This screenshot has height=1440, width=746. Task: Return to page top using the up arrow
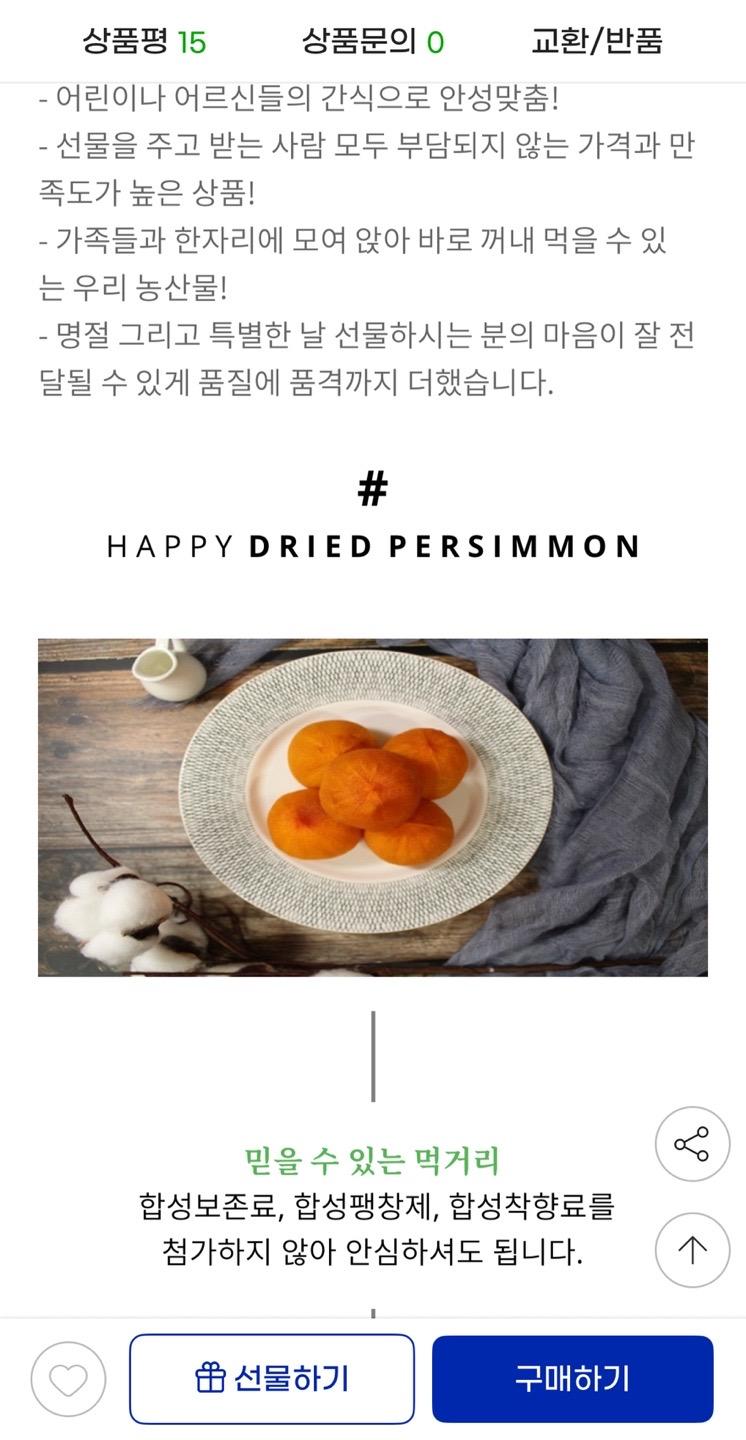691,1249
